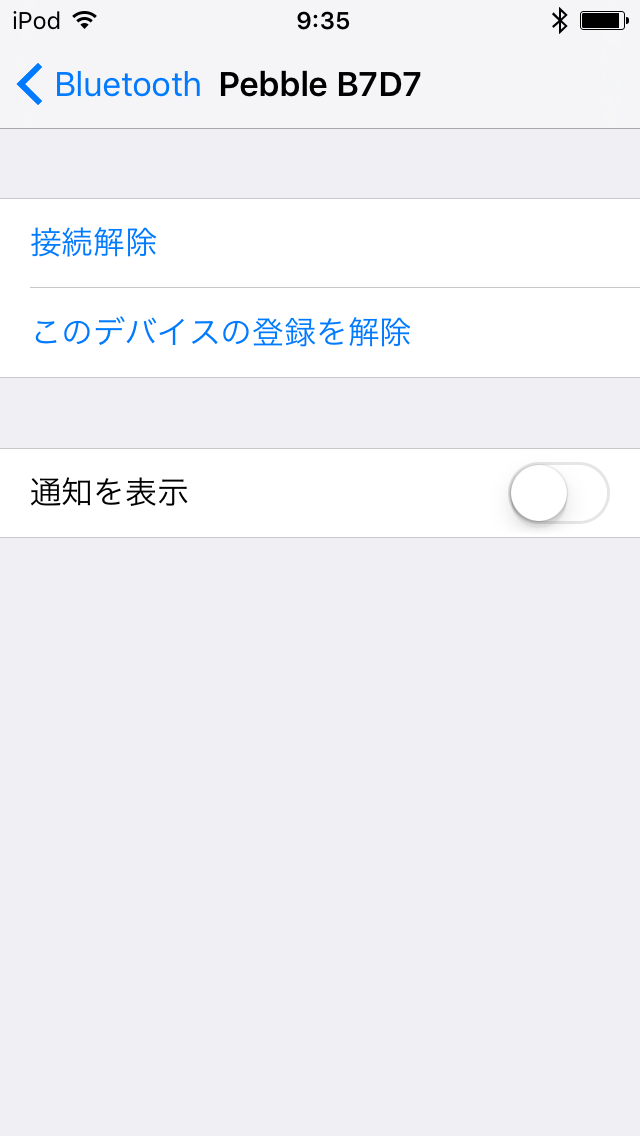Viewport: 640px width, 1136px height.
Task: Go back to Bluetooth settings
Action: 109,85
